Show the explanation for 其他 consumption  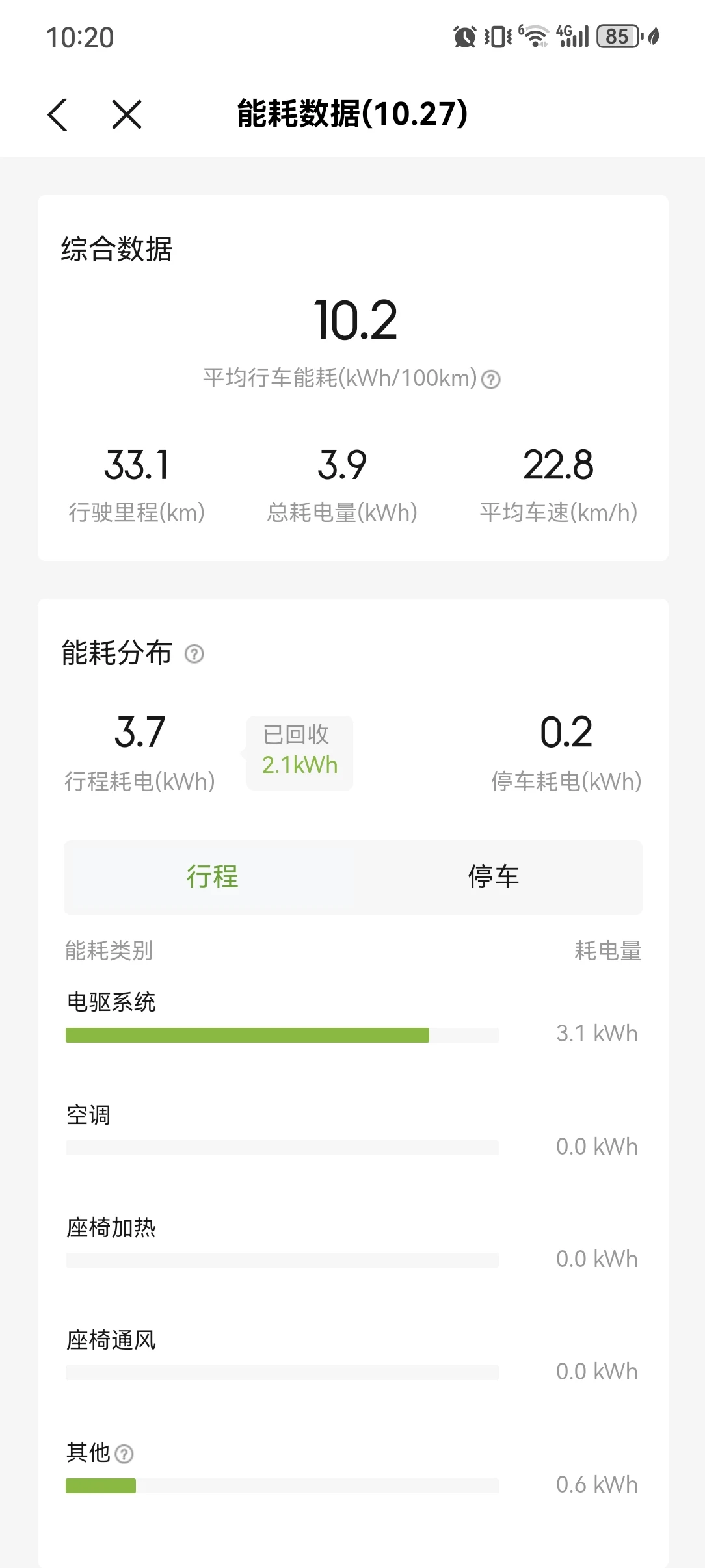pos(124,1454)
